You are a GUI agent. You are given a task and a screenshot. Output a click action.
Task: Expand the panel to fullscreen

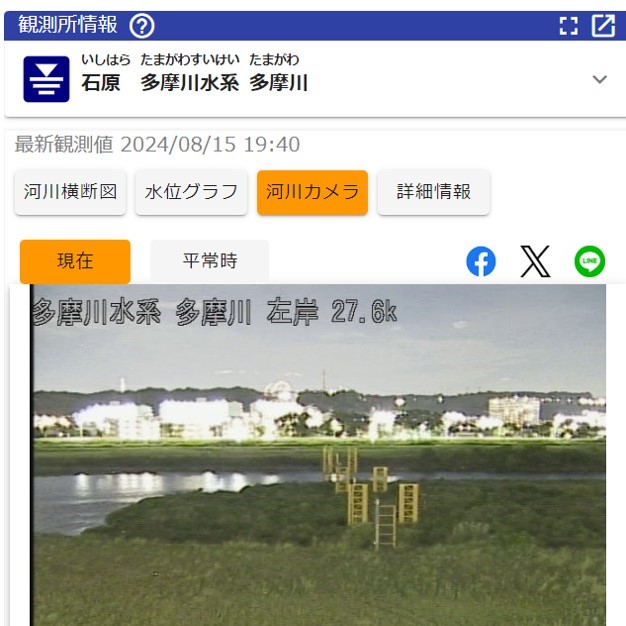coord(569,26)
